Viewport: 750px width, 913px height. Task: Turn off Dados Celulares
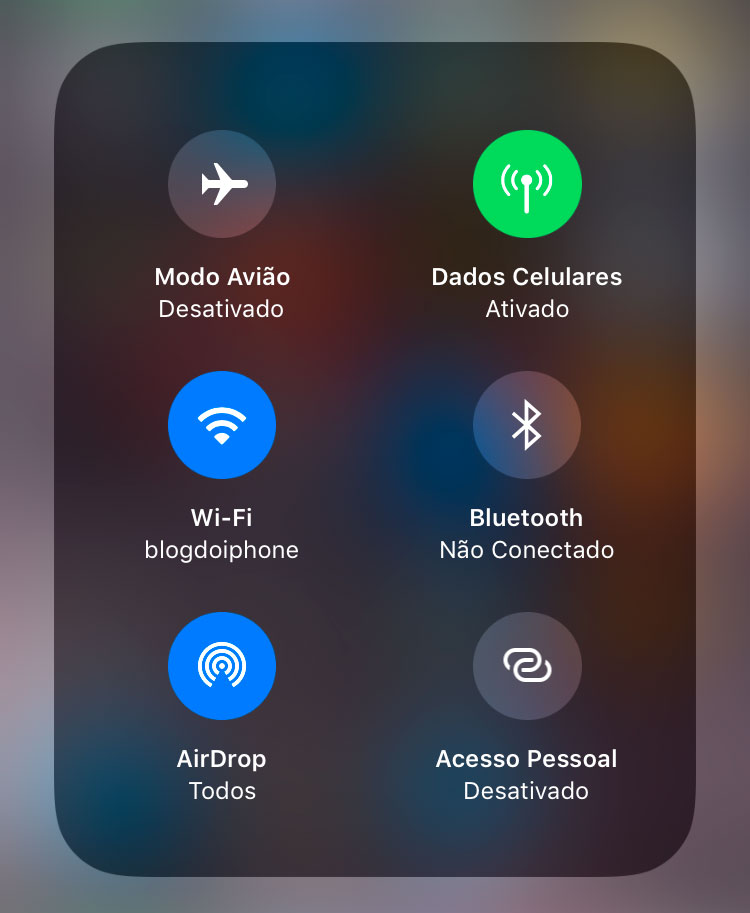click(x=527, y=184)
